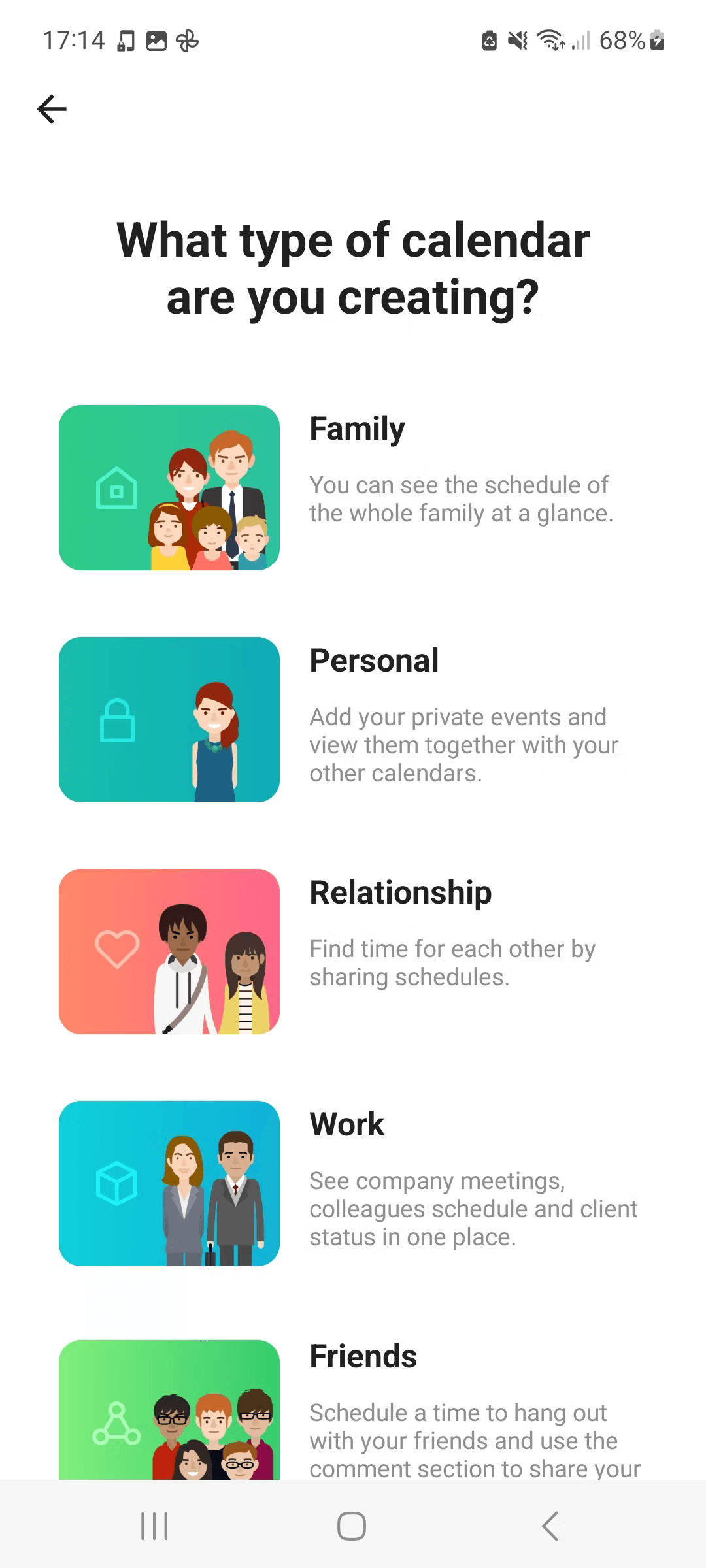The width and height of the screenshot is (706, 1568).
Task: Select the Family calendar type
Action: click(169, 487)
